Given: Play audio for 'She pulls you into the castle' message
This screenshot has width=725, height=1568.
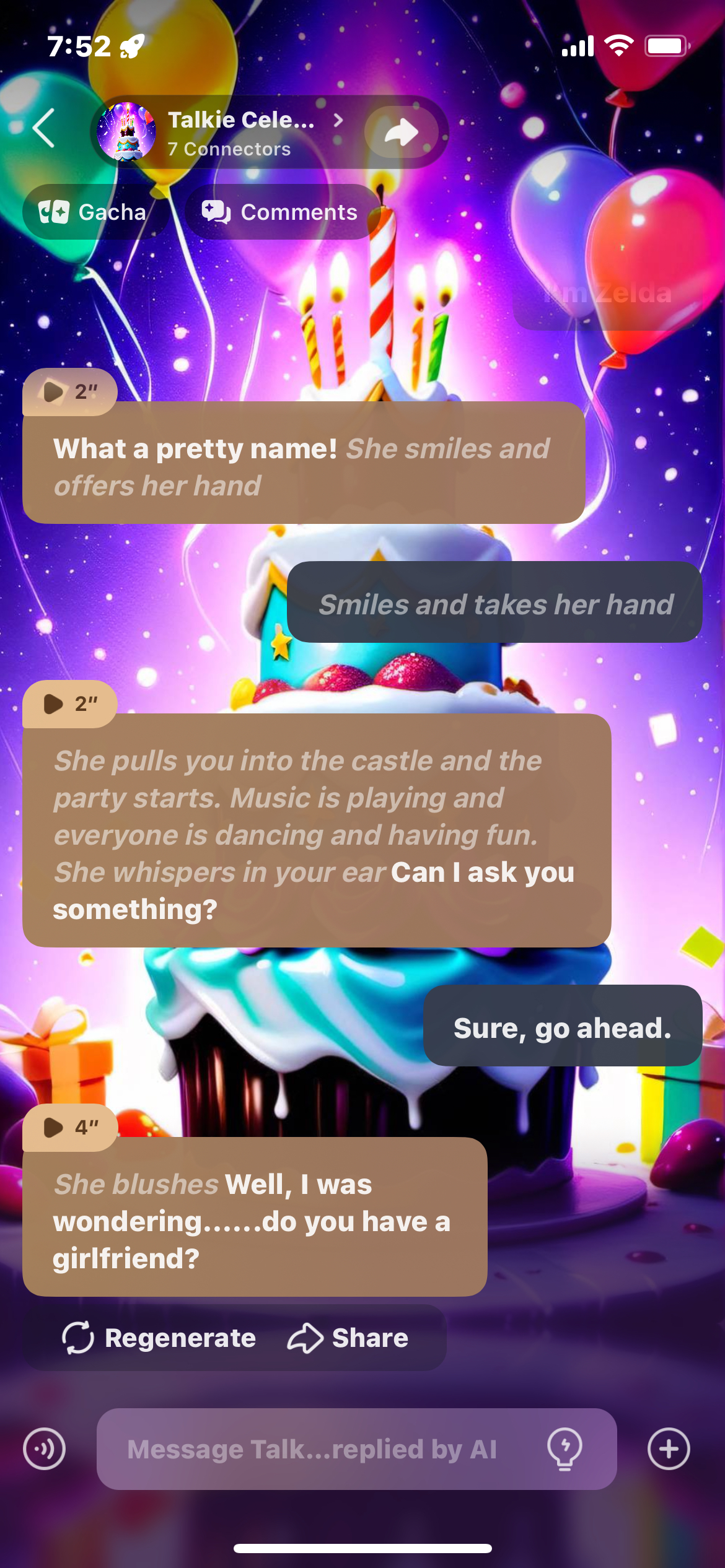Looking at the screenshot, I should pyautogui.click(x=69, y=703).
